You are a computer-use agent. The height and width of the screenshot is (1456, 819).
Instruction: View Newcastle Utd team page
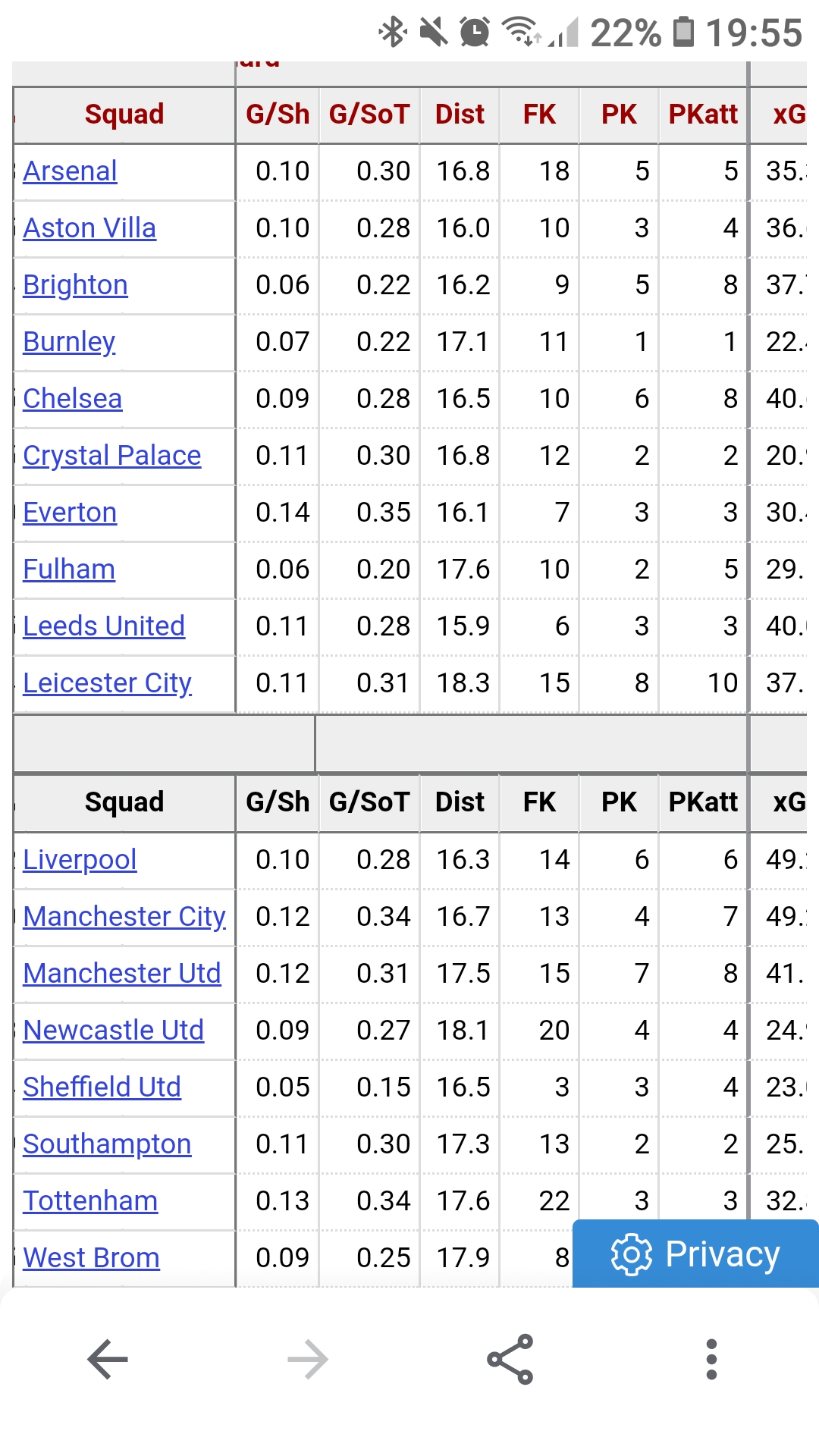click(x=113, y=1031)
